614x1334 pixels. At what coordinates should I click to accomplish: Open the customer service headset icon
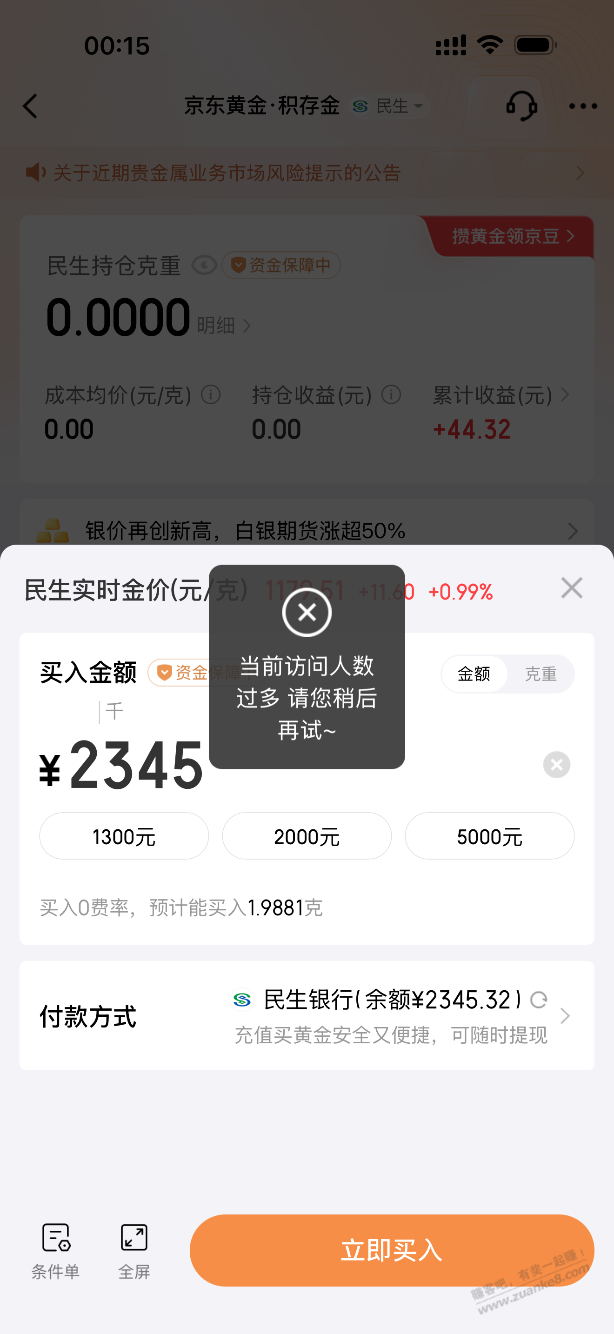pos(521,106)
